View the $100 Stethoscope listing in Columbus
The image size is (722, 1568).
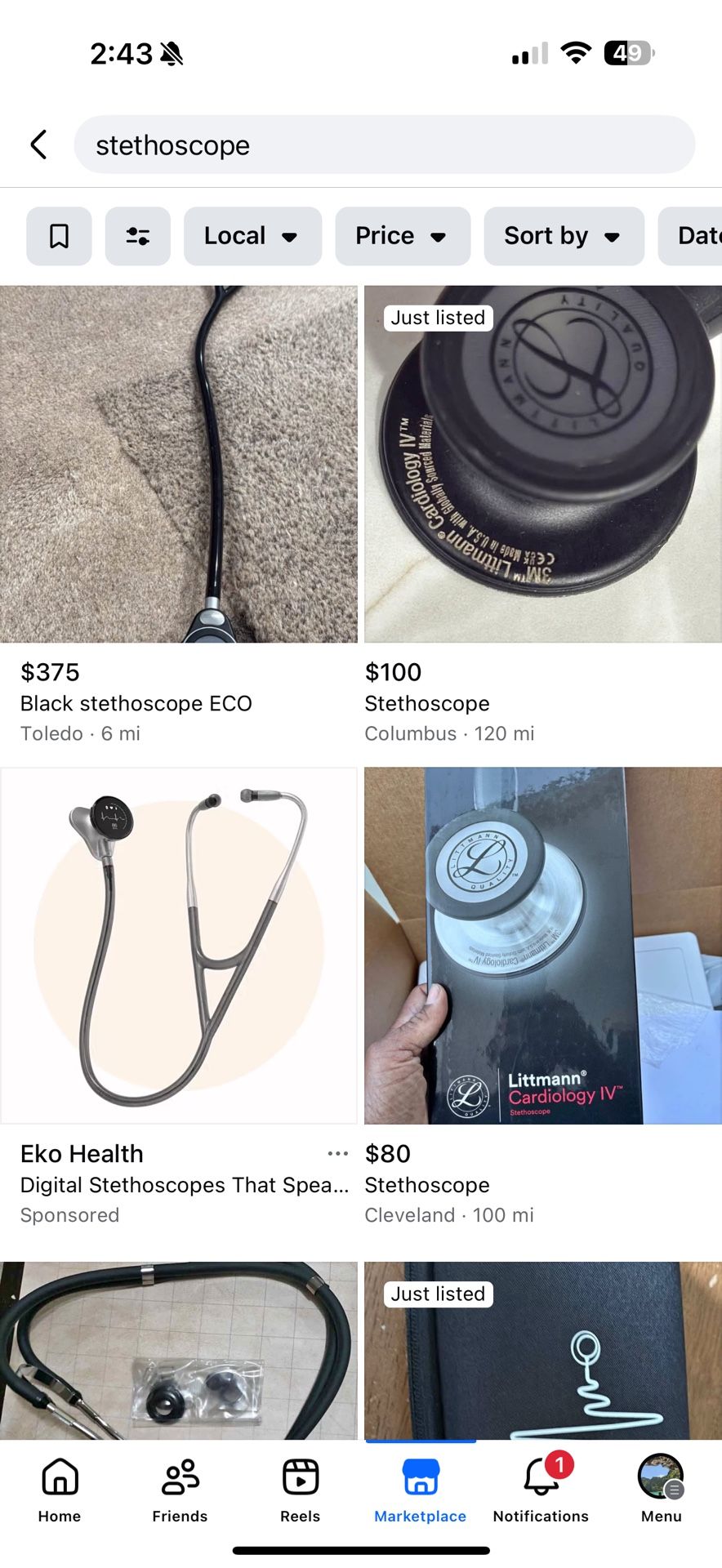coord(543,514)
